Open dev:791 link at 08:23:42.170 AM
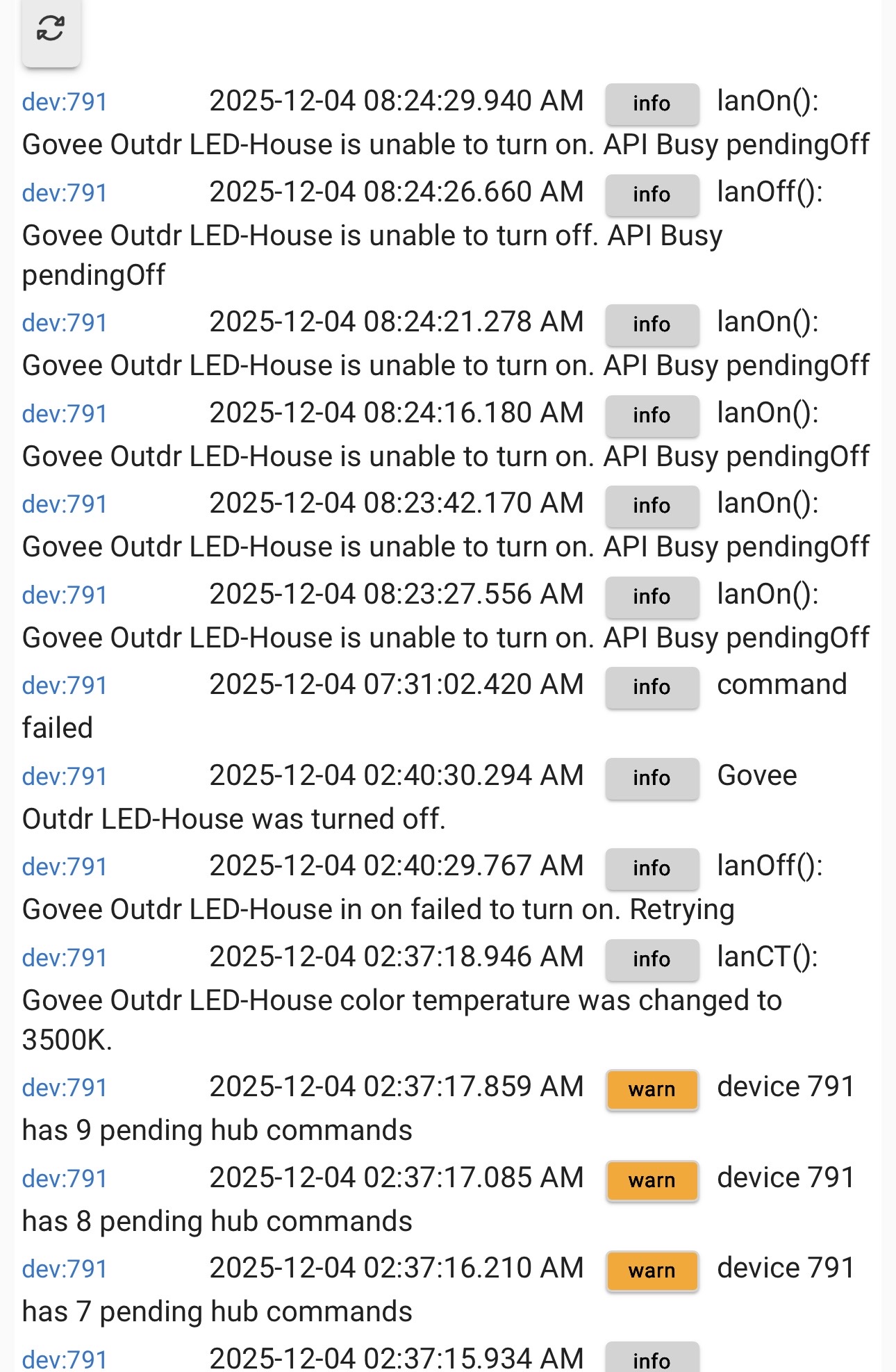Screen dimensions: 896x1372 [65, 504]
